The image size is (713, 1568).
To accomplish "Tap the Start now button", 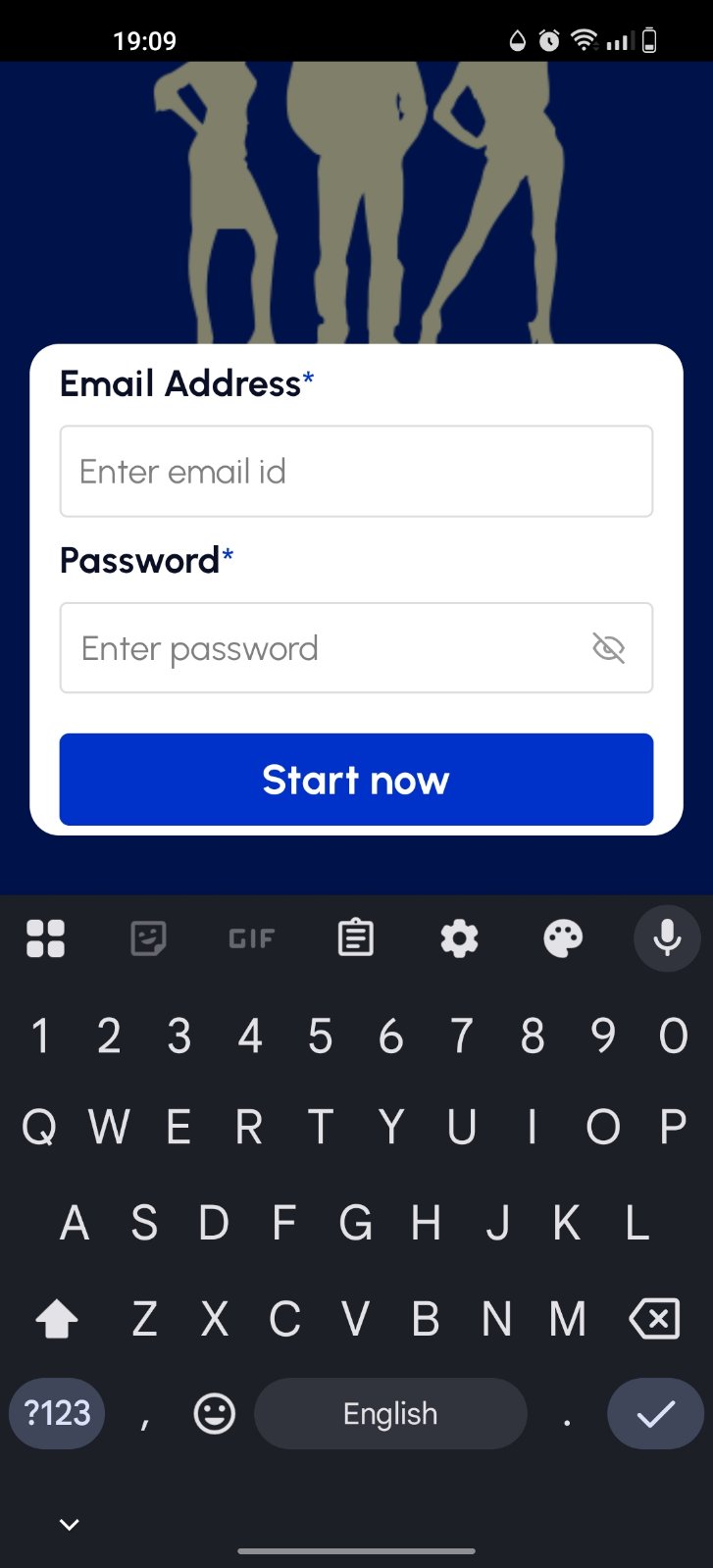I will (x=356, y=780).
